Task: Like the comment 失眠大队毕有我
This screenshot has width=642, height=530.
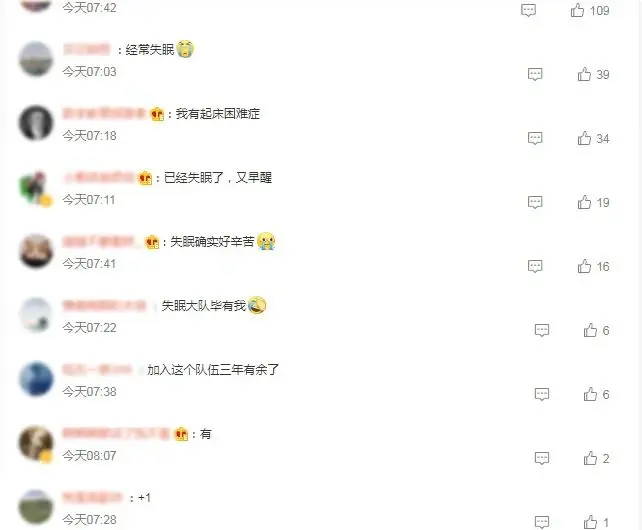Action: click(x=590, y=330)
